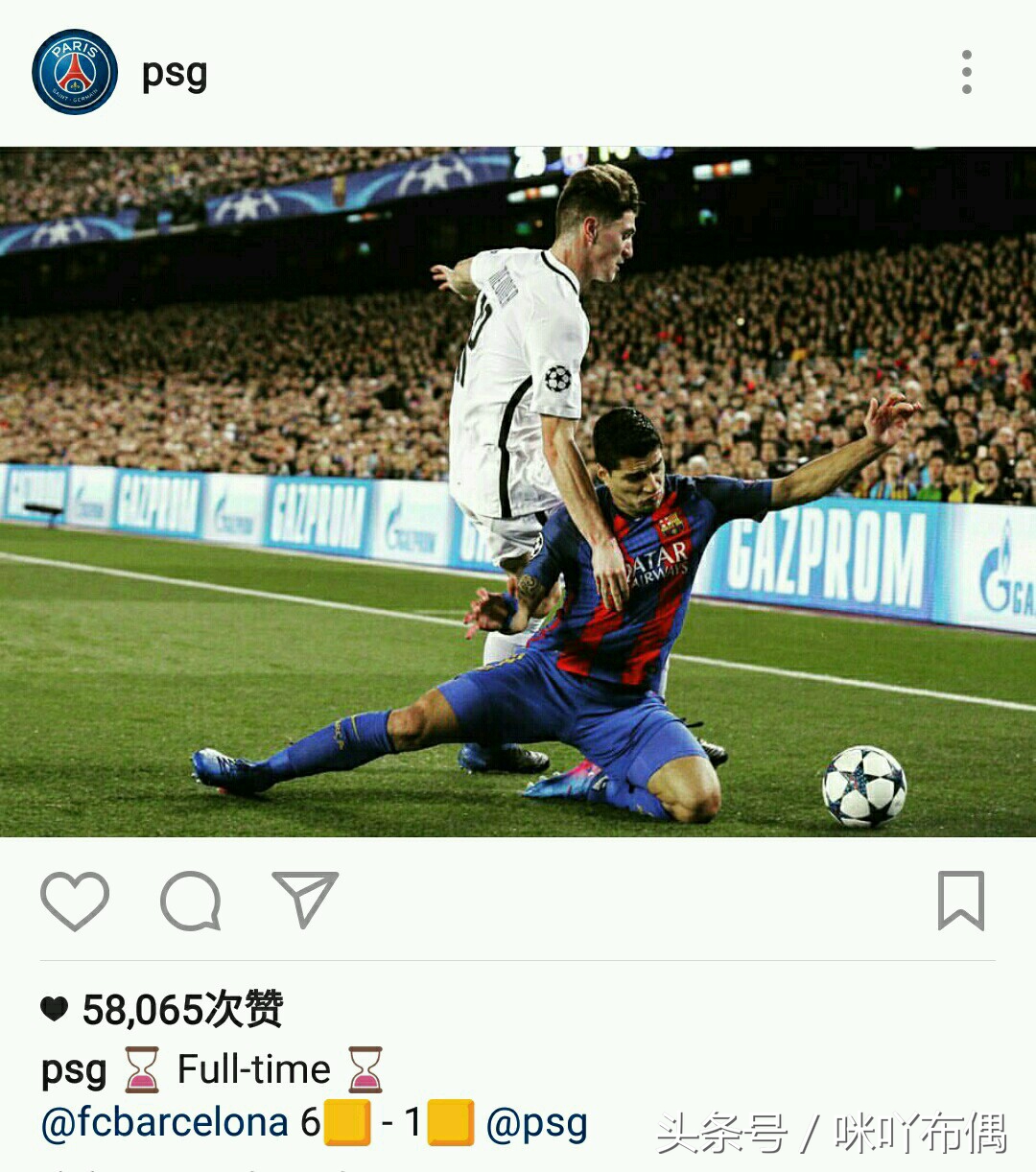
Task: Like the psg post with the heart
Action: point(75,901)
